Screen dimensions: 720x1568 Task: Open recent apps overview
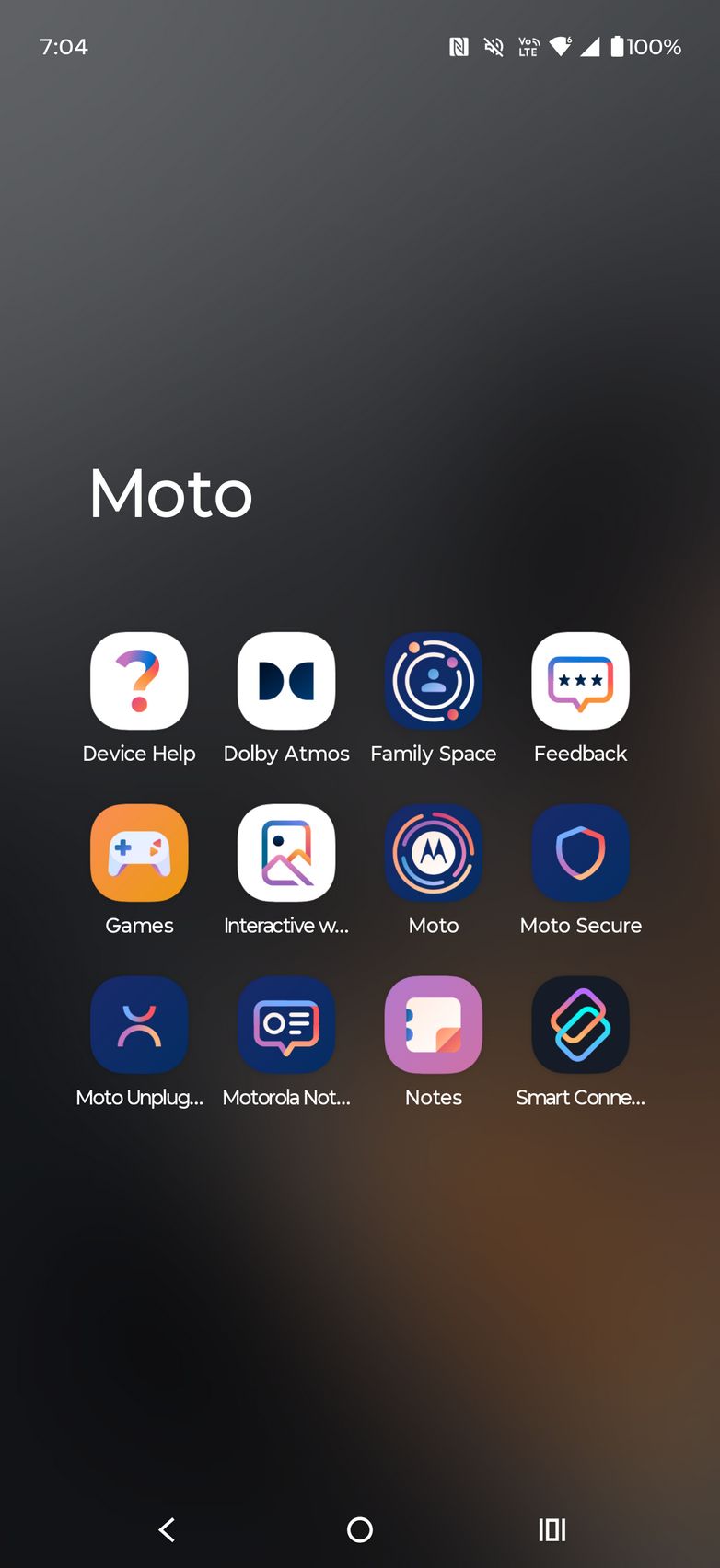pos(552,1530)
